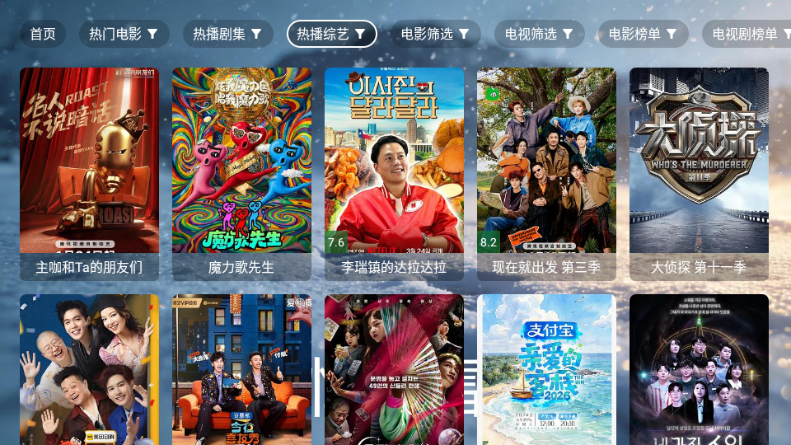Open the 魔力歌先生 show card
Image resolution: width=791 pixels, height=445 pixels.
[241, 172]
